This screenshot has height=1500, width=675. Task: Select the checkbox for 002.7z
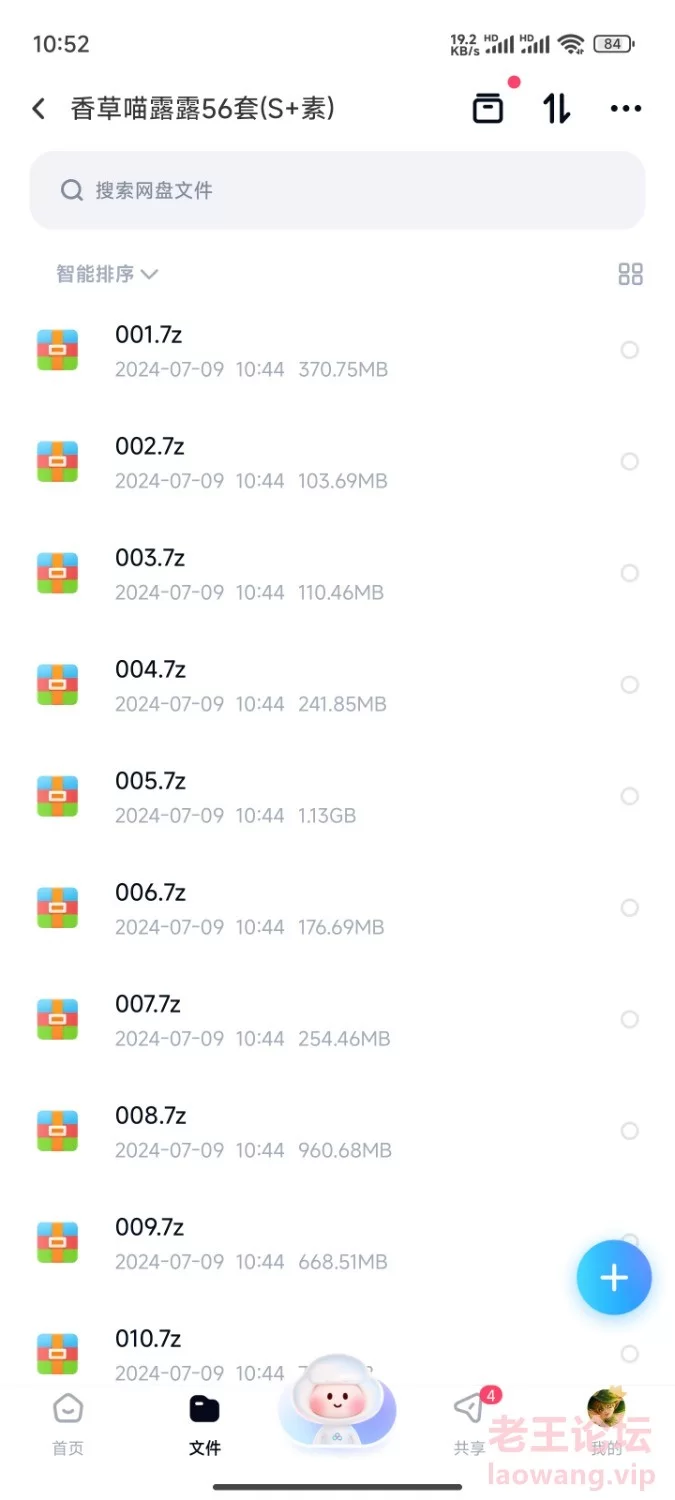coord(629,462)
